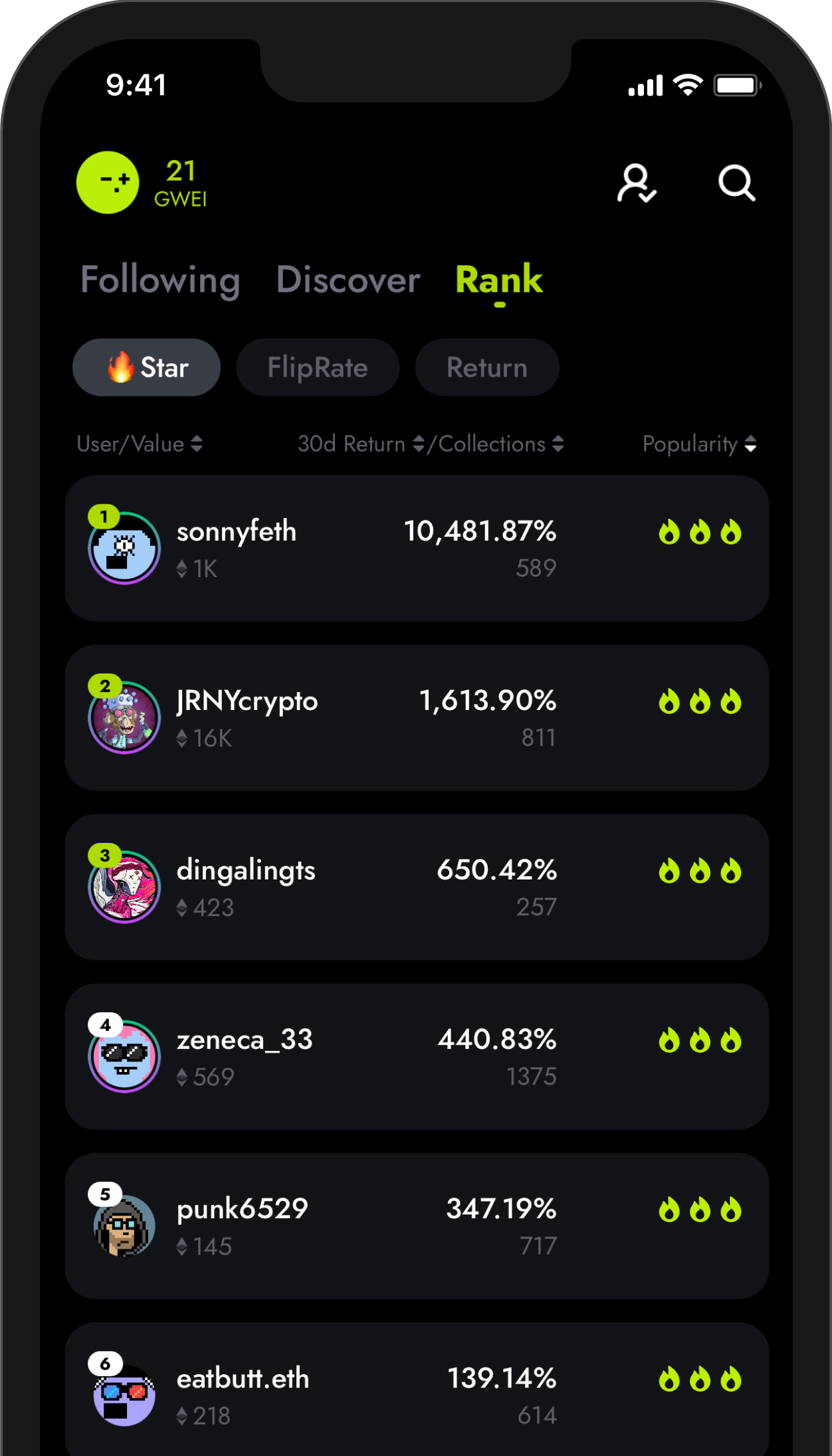Tap the 21 GWEI gas indicator

tap(141, 183)
